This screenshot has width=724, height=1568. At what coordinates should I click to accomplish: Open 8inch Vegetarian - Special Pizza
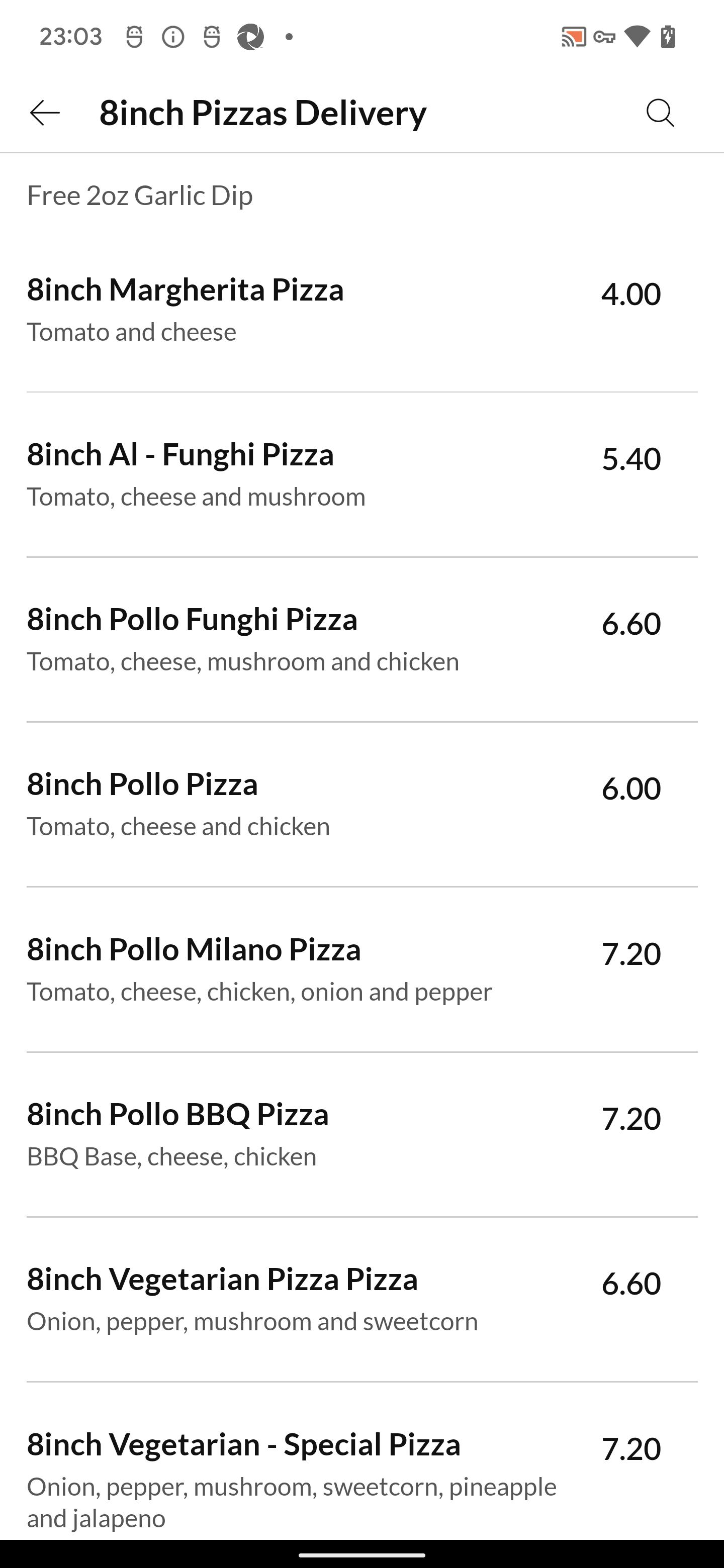[x=361, y=1461]
